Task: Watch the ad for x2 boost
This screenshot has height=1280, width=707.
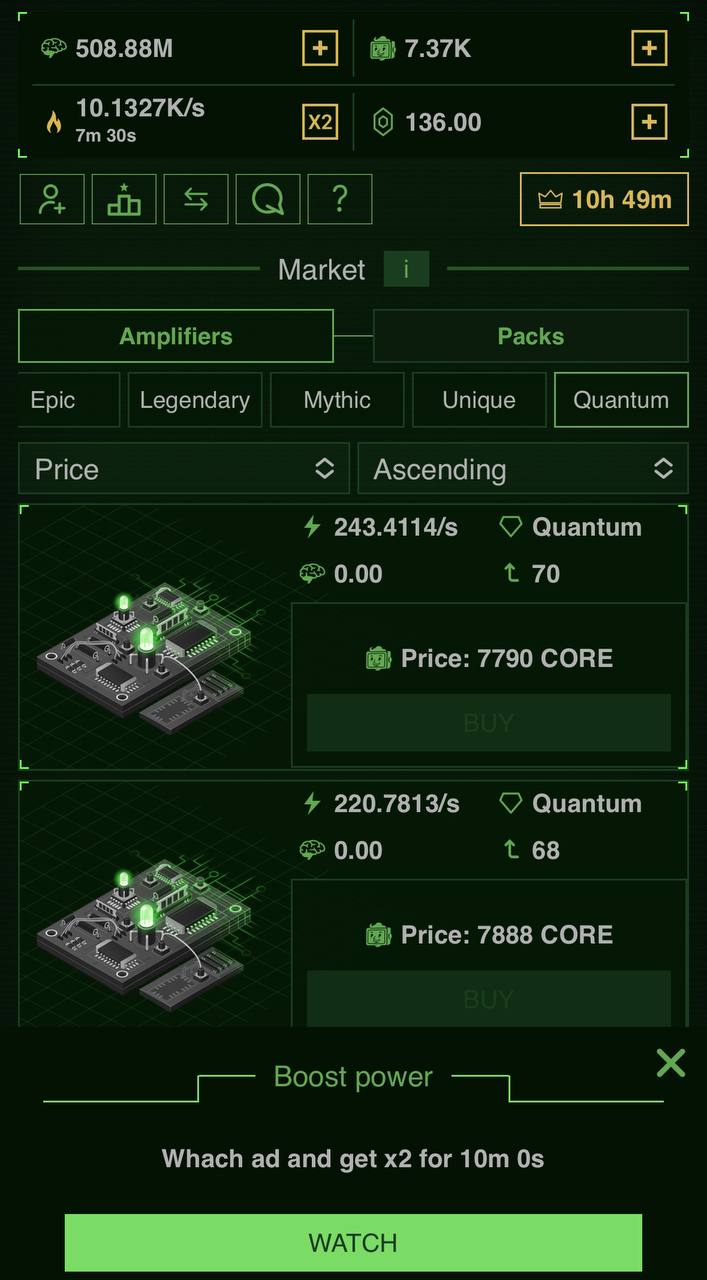Action: tap(353, 1243)
